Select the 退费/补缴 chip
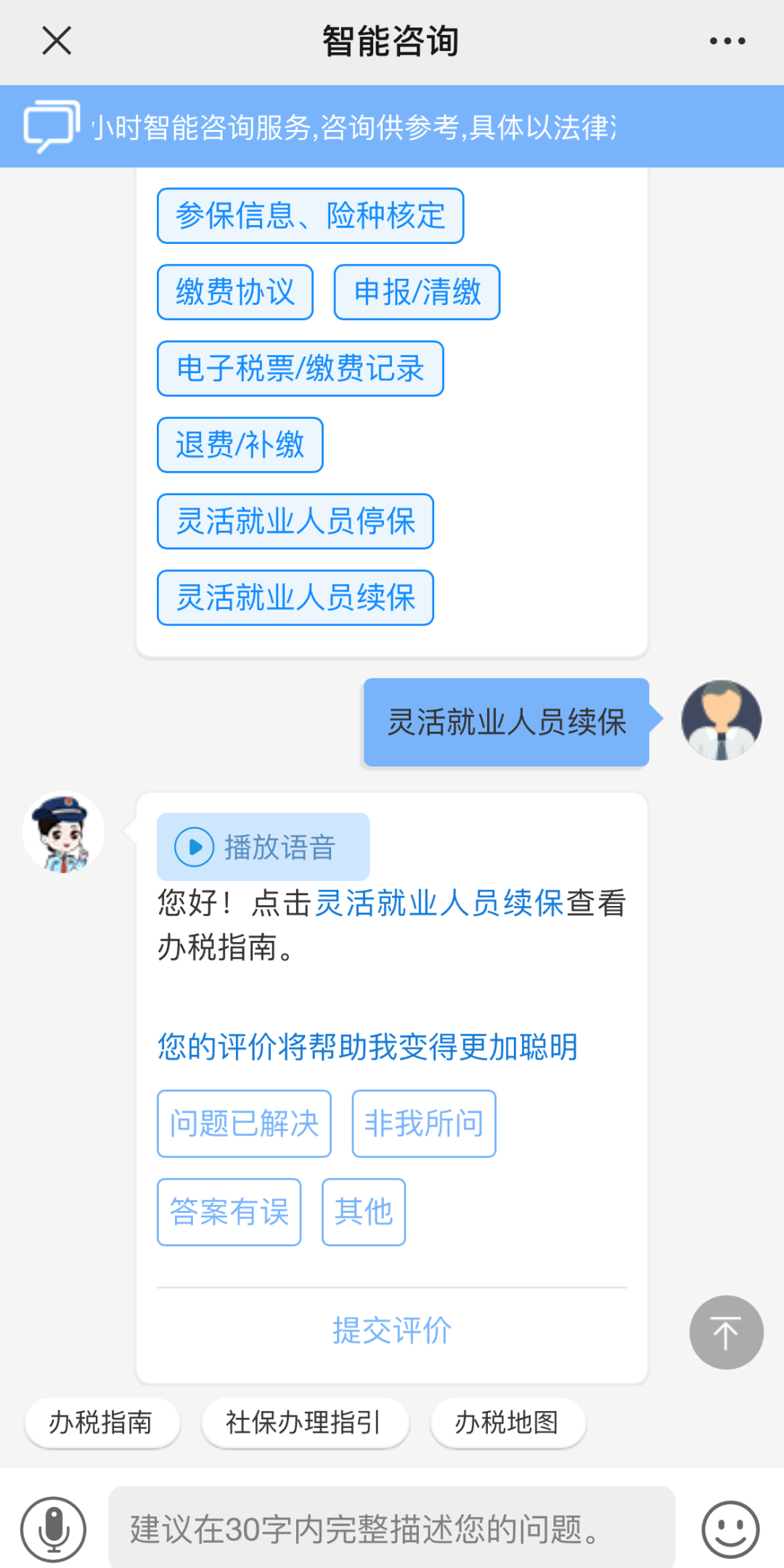This screenshot has width=784, height=1568. [x=240, y=445]
